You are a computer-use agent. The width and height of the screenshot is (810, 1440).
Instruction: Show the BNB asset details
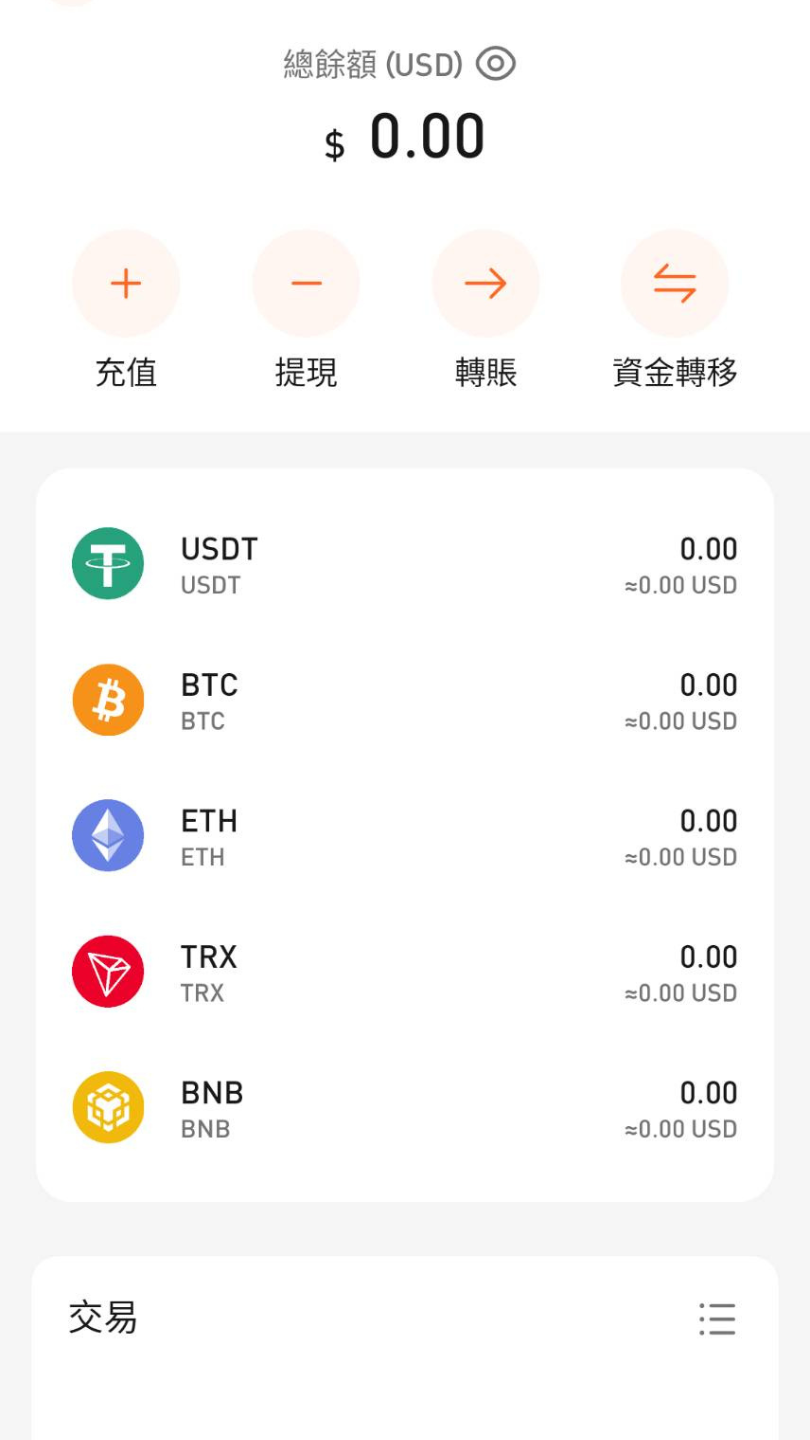click(x=404, y=1108)
